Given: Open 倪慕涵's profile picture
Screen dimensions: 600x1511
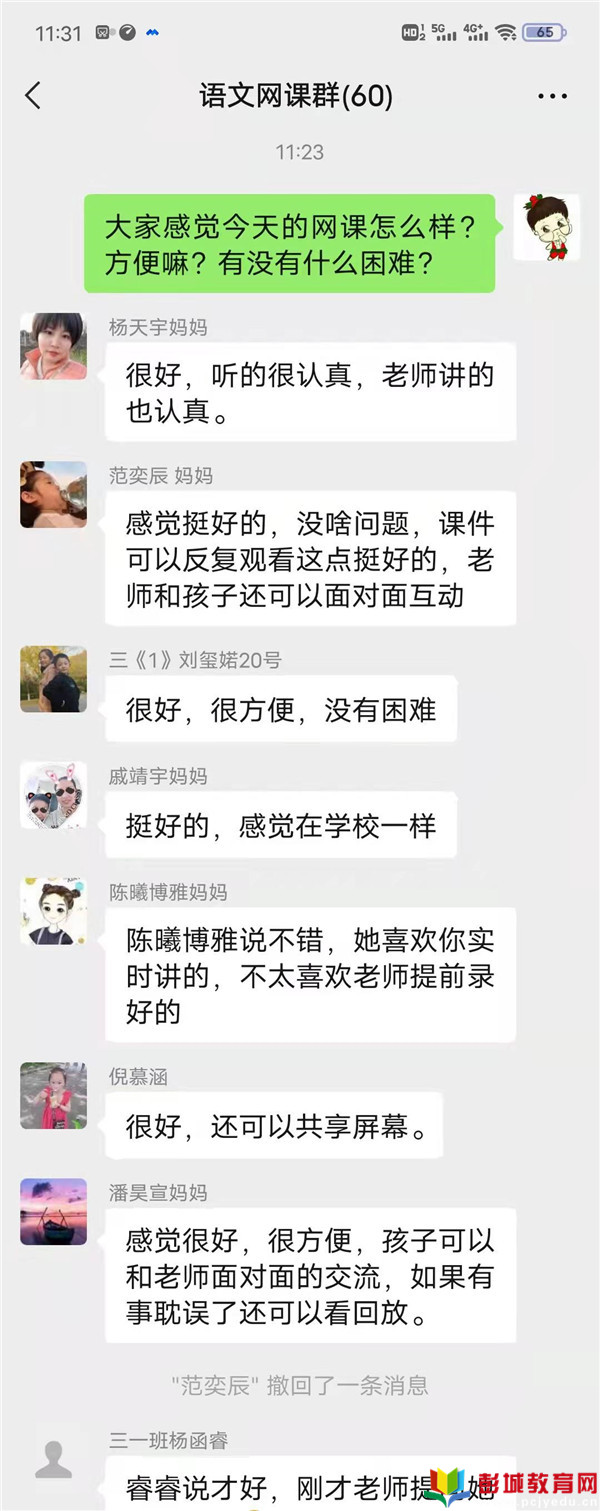Looking at the screenshot, I should coord(53,1096).
